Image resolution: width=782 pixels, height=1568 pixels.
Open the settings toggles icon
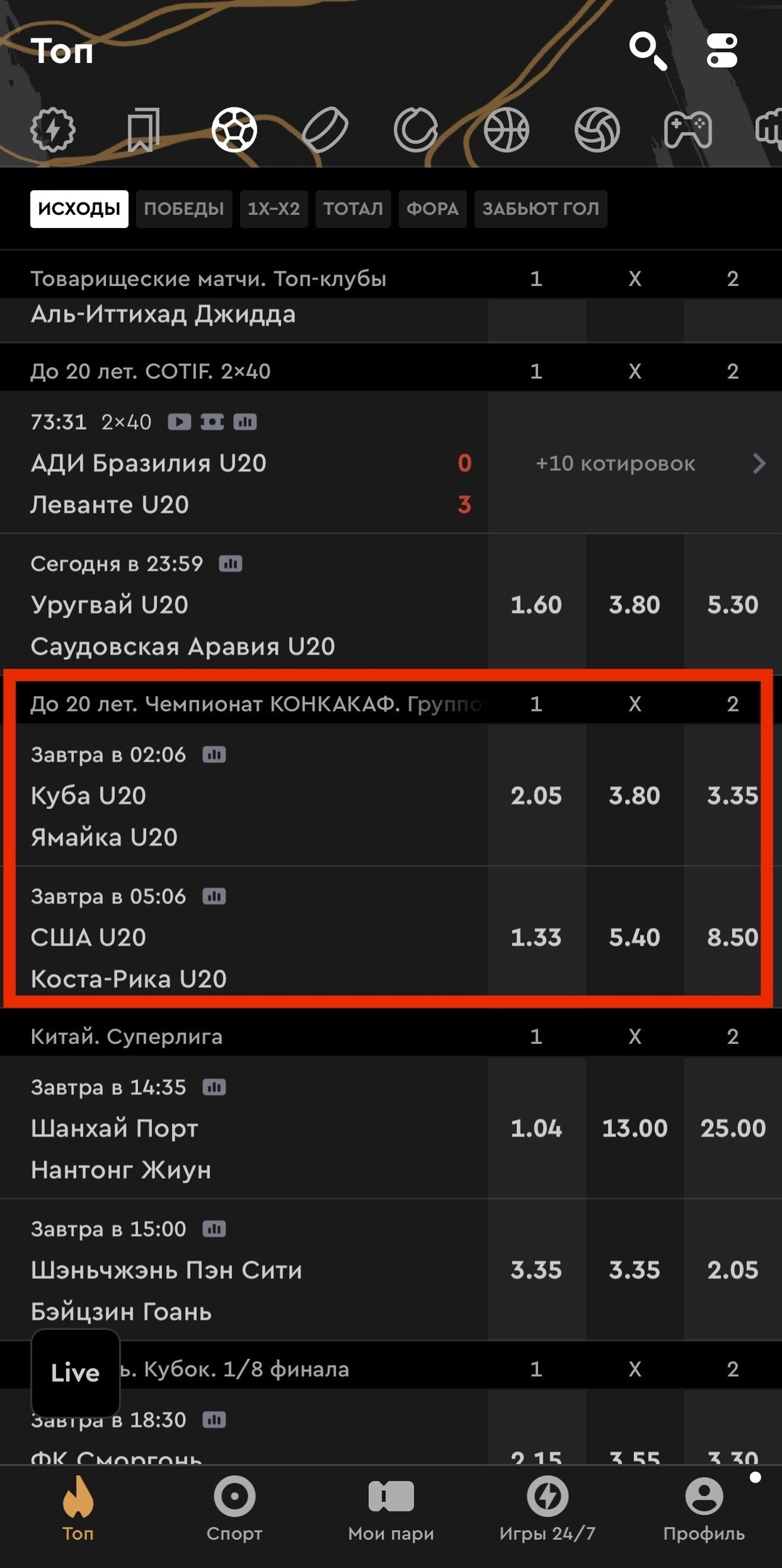[x=722, y=52]
